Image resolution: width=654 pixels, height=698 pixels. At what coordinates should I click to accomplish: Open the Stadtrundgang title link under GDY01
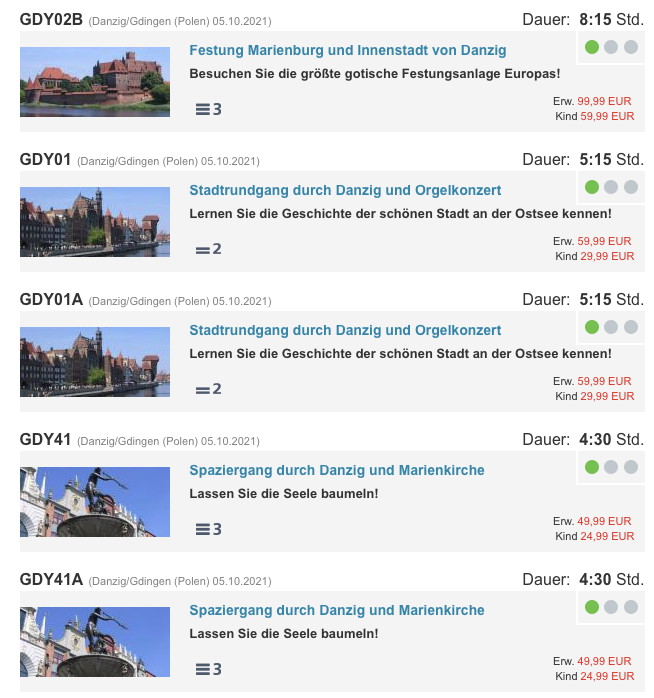tap(345, 190)
